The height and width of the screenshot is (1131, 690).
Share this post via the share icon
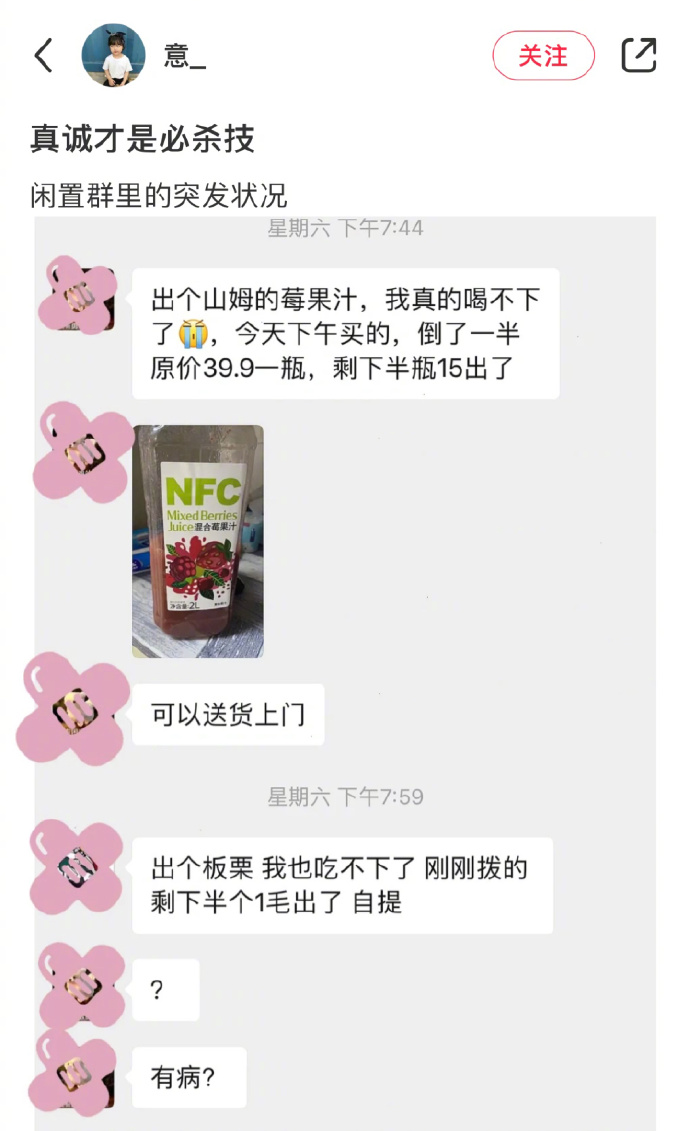[638, 55]
